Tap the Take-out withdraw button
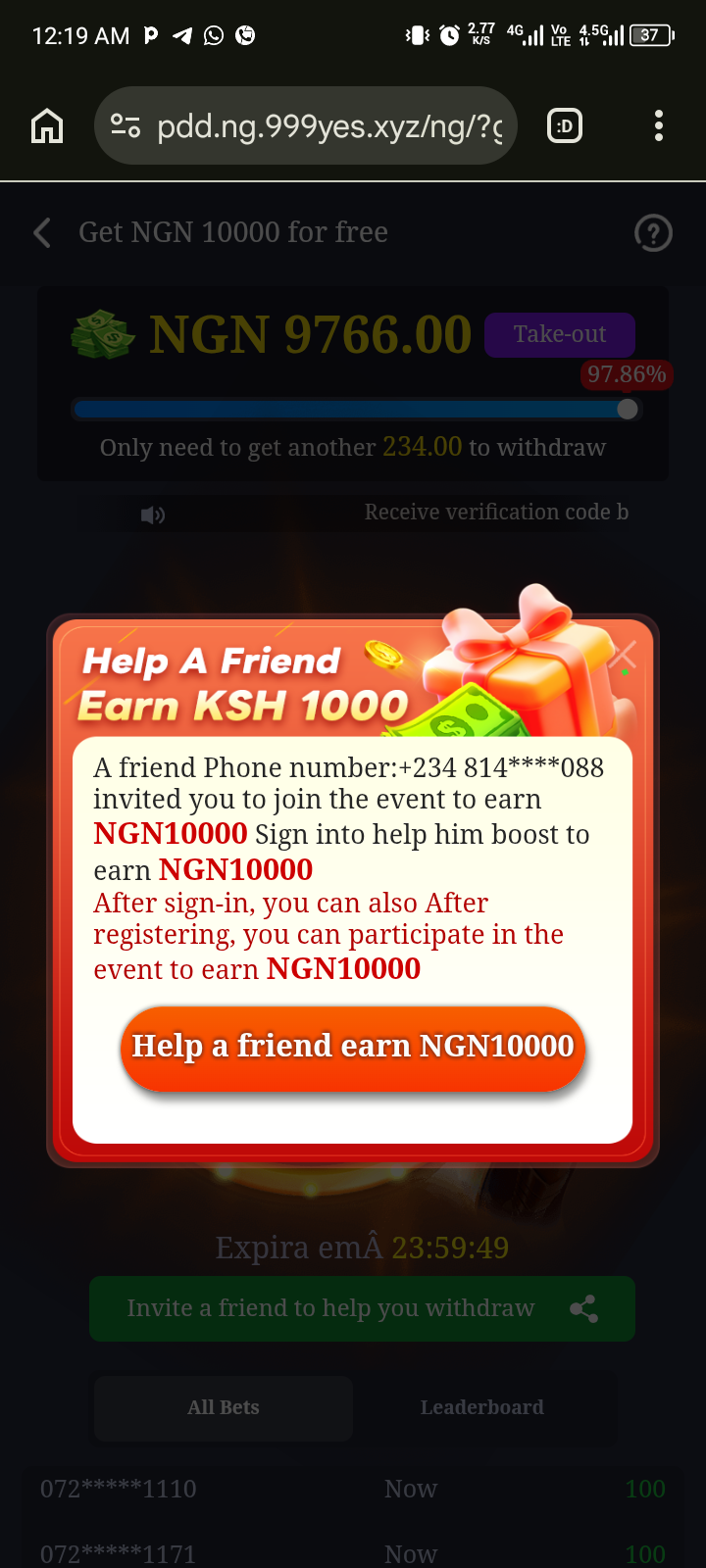The height and width of the screenshot is (1568, 706). pyautogui.click(x=560, y=334)
